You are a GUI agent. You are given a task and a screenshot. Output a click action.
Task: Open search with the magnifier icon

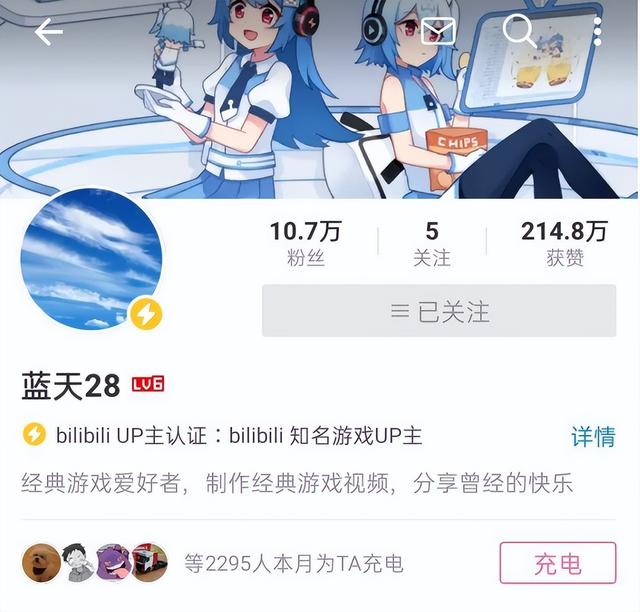(519, 31)
